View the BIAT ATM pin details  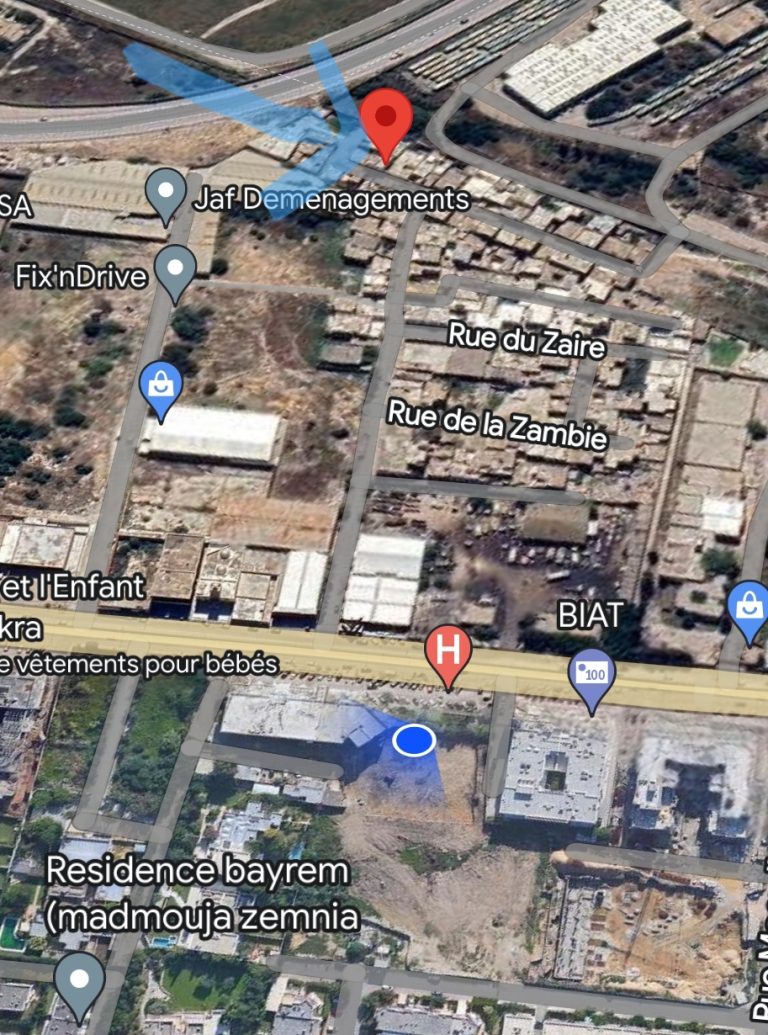591,675
